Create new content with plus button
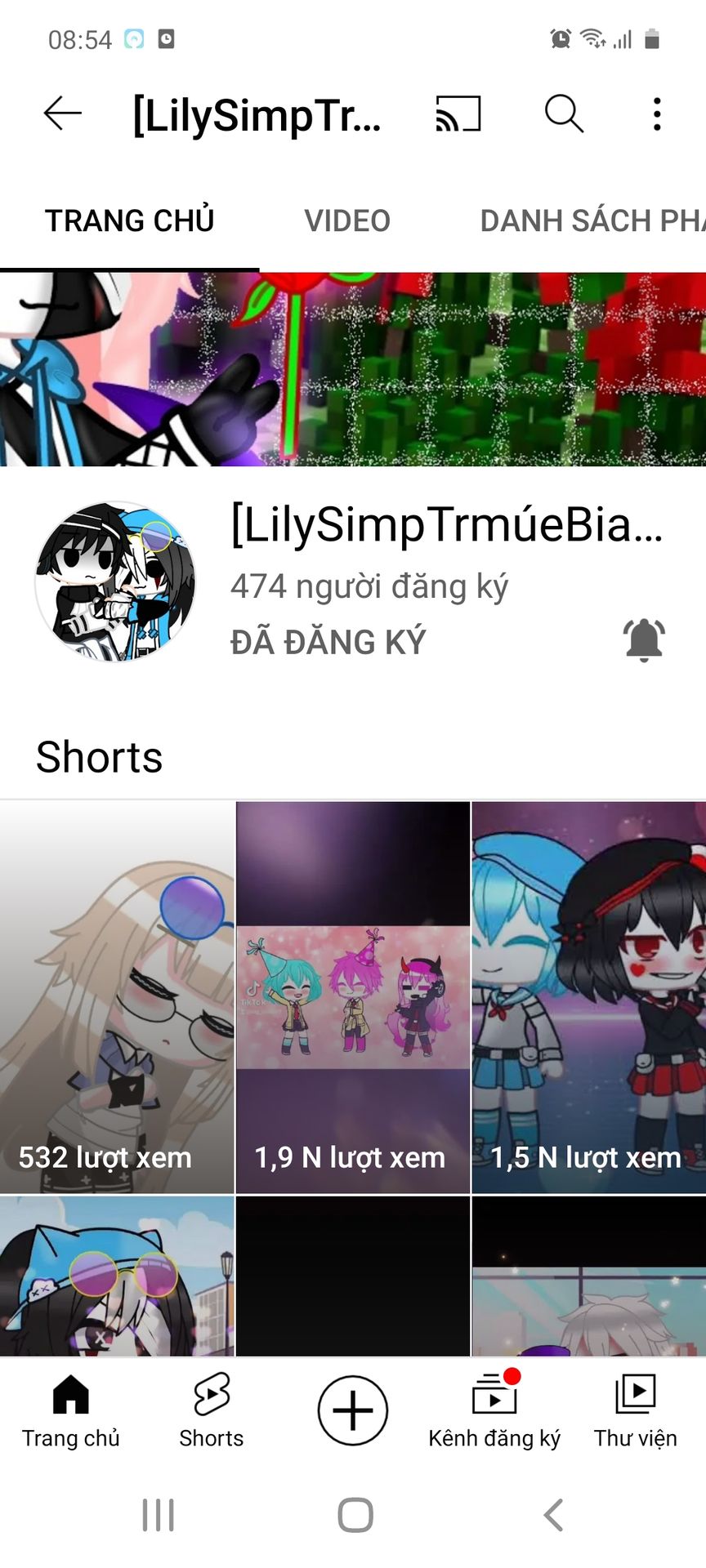This screenshot has width=706, height=1568. tap(353, 1410)
